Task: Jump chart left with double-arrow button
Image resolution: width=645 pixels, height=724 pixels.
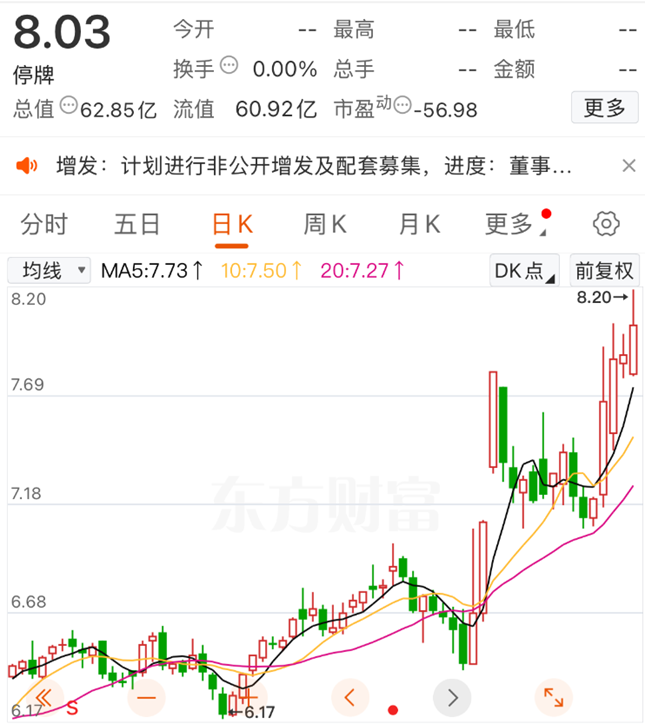Action: point(43,696)
